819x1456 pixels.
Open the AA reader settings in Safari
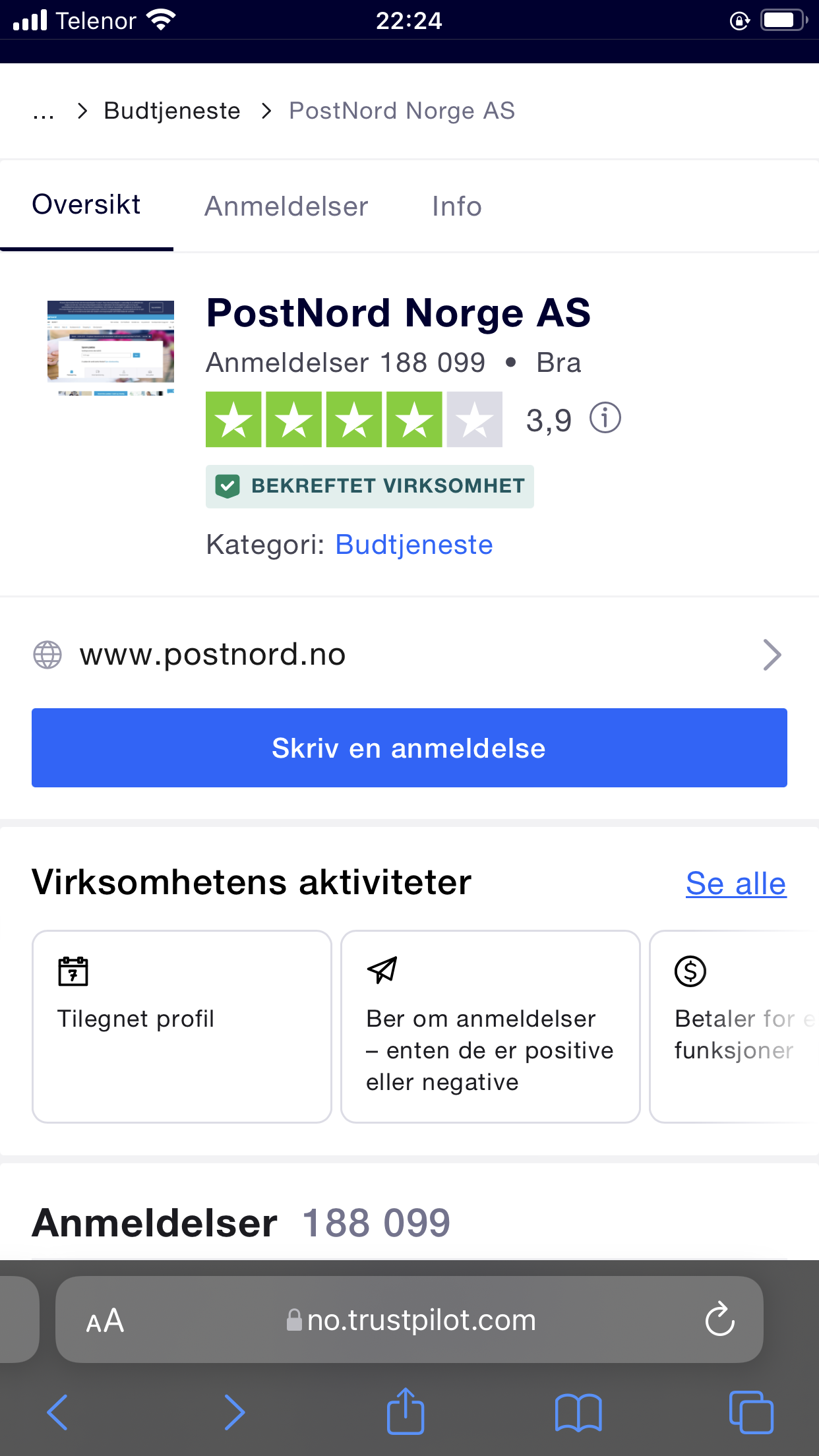[x=105, y=1321]
